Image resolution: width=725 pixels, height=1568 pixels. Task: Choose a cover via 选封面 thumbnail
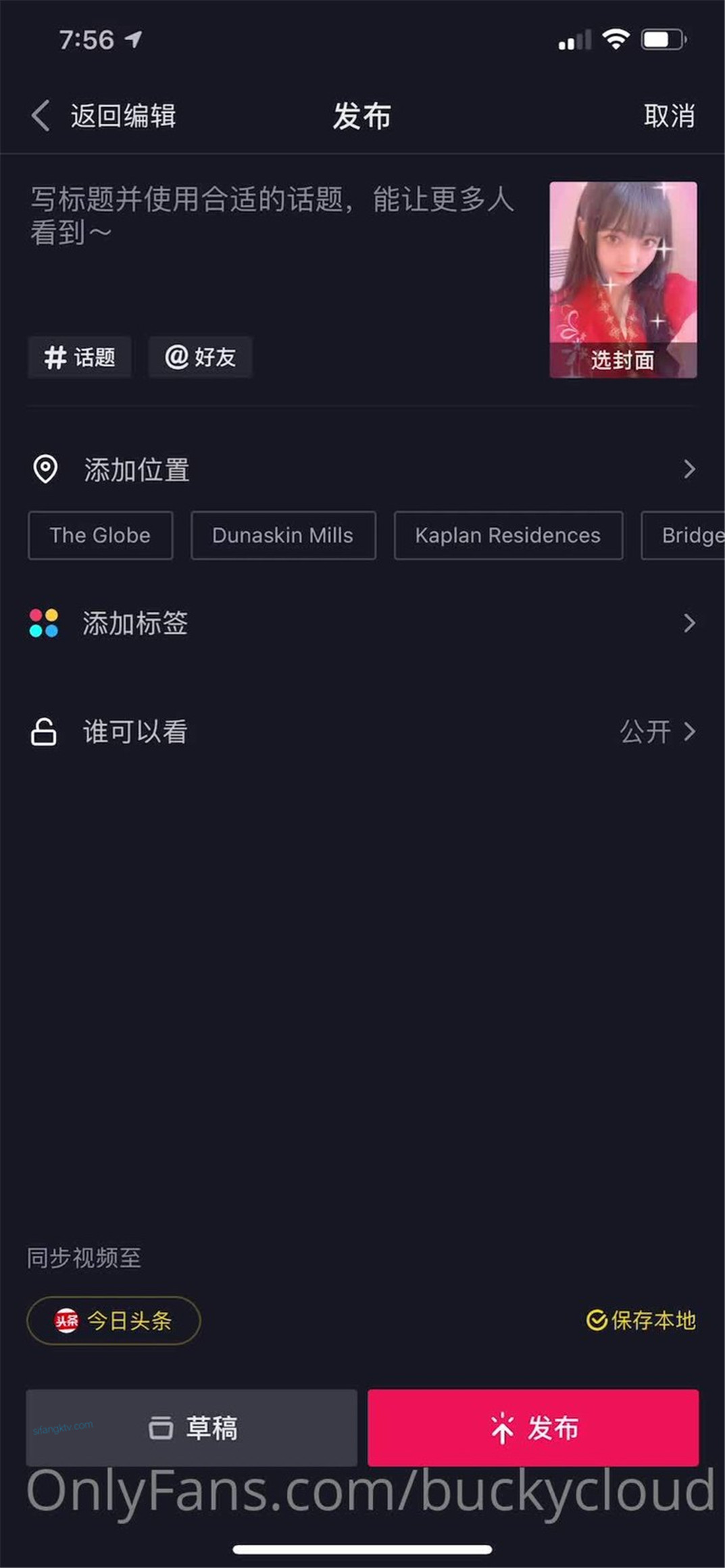pyautogui.click(x=623, y=280)
